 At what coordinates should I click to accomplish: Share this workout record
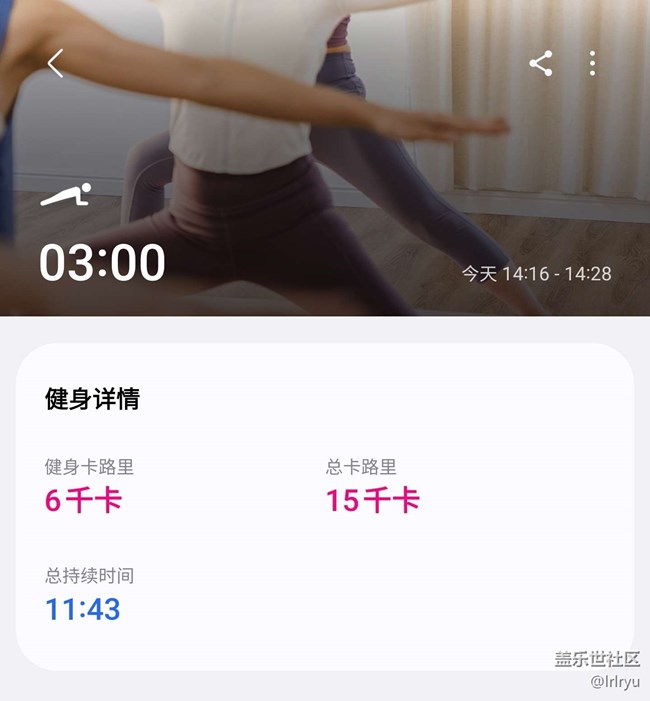pos(541,63)
